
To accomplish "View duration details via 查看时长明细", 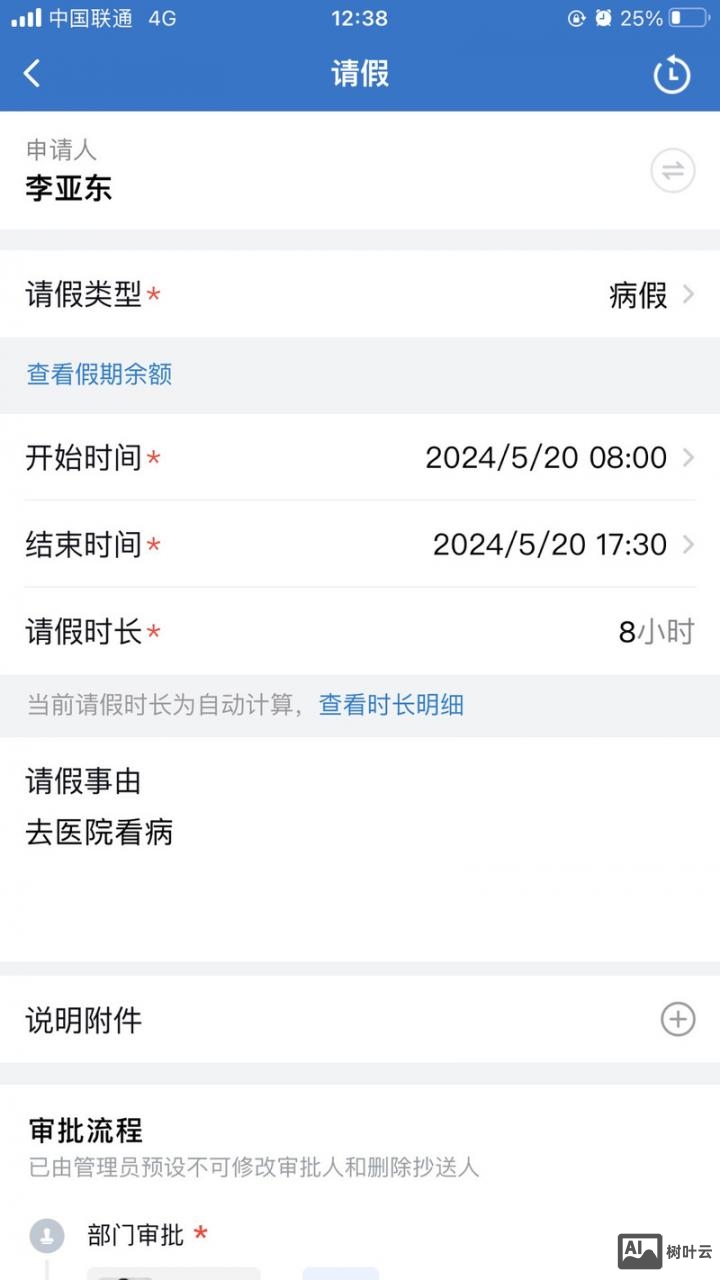I will coord(390,705).
